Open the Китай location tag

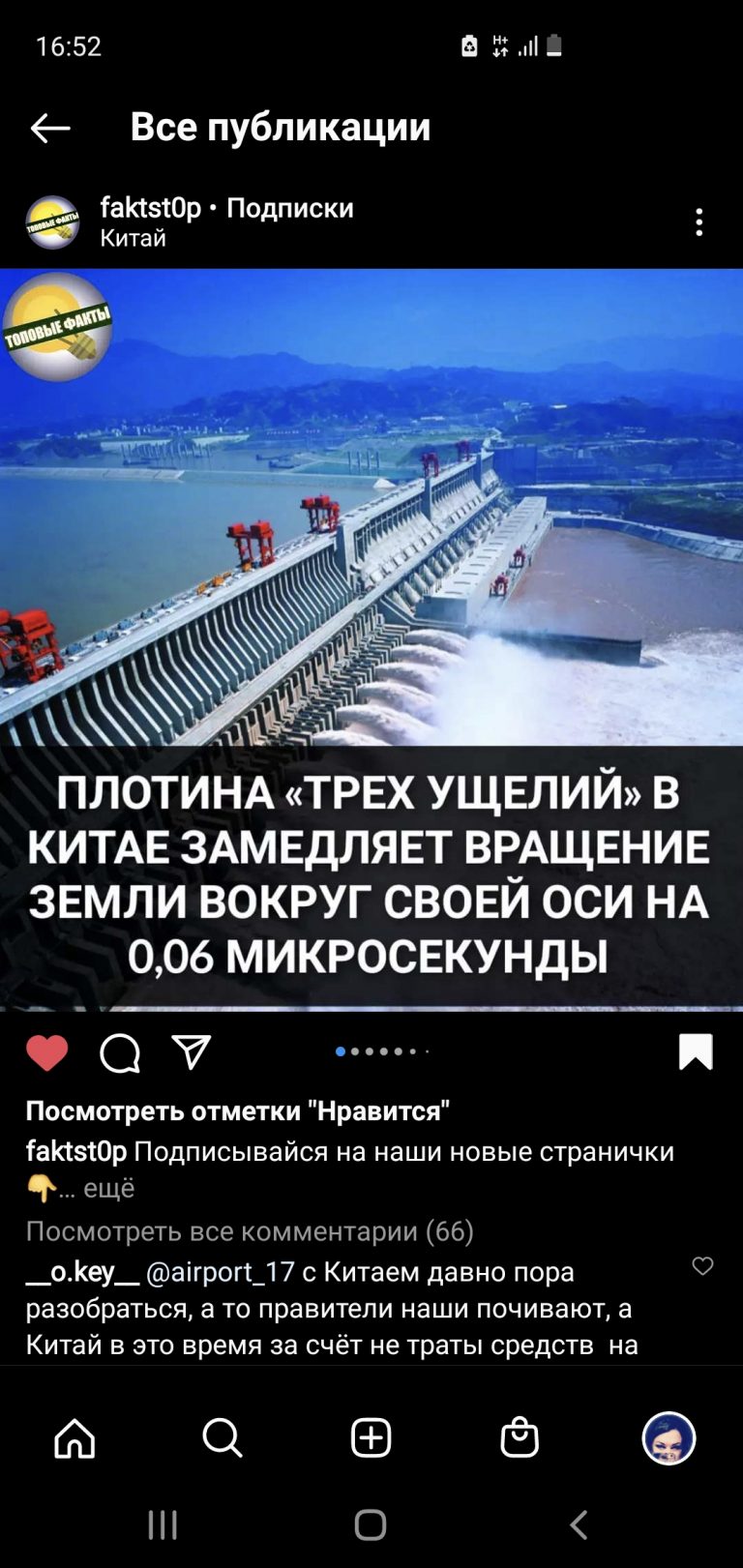tap(134, 238)
